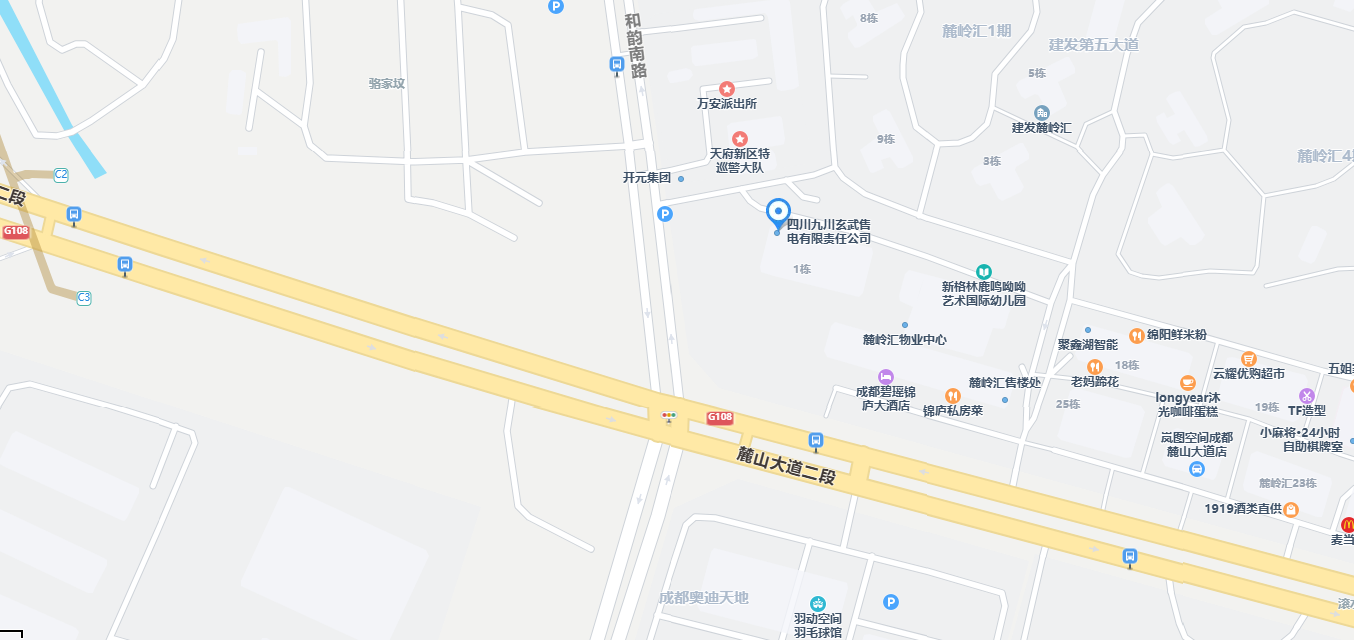Tap the 建发麓岭汇 residential marker
1354x640 pixels.
1042,113
